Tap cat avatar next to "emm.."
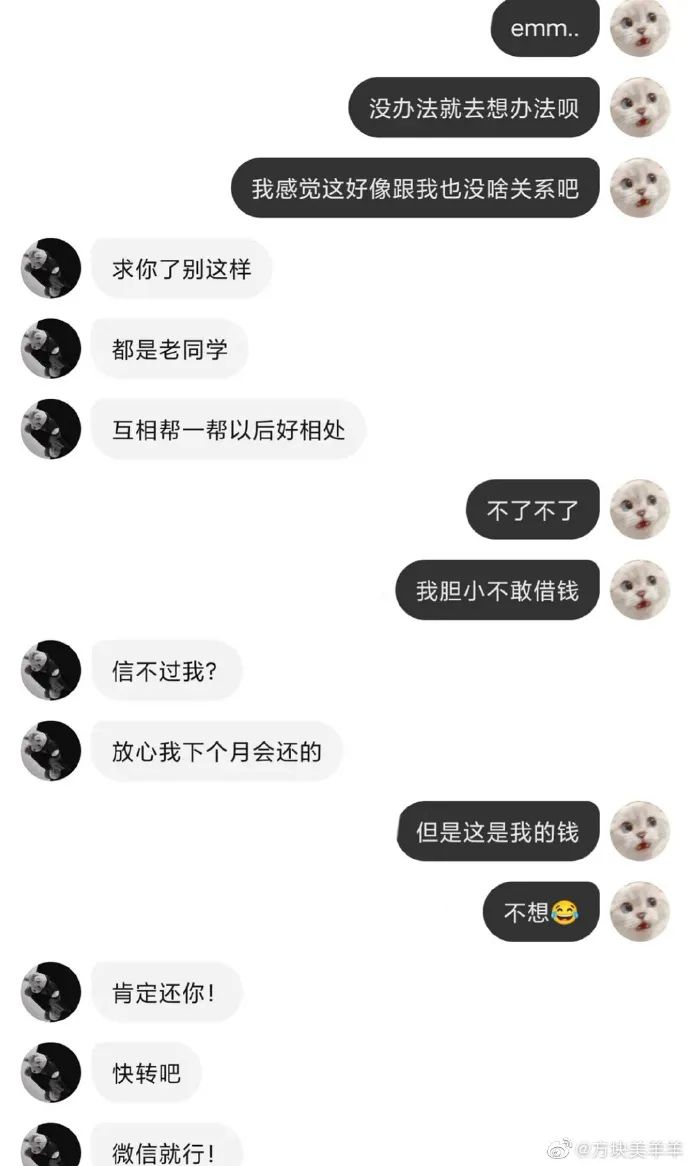The image size is (690, 1166). [x=640, y=27]
